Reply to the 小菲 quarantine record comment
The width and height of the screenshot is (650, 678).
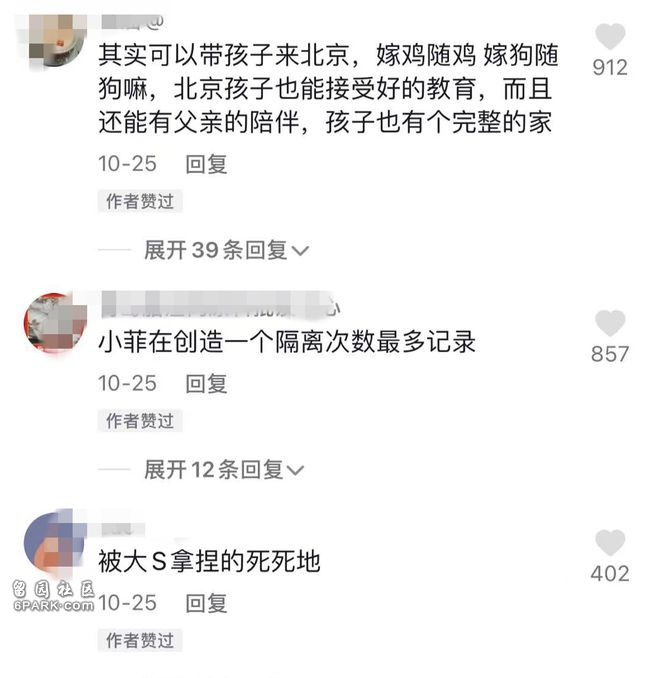coord(207,383)
